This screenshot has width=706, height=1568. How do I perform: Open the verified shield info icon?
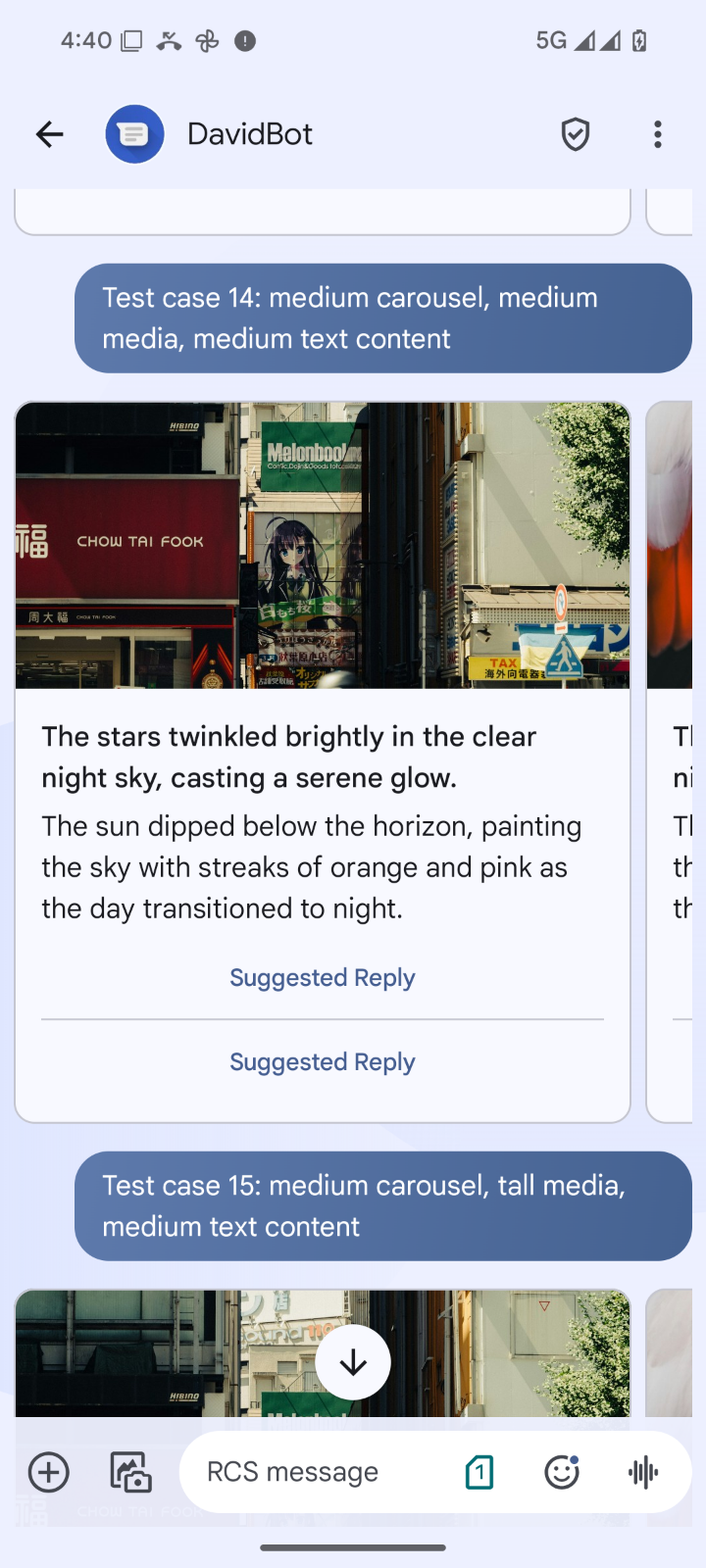(x=575, y=134)
